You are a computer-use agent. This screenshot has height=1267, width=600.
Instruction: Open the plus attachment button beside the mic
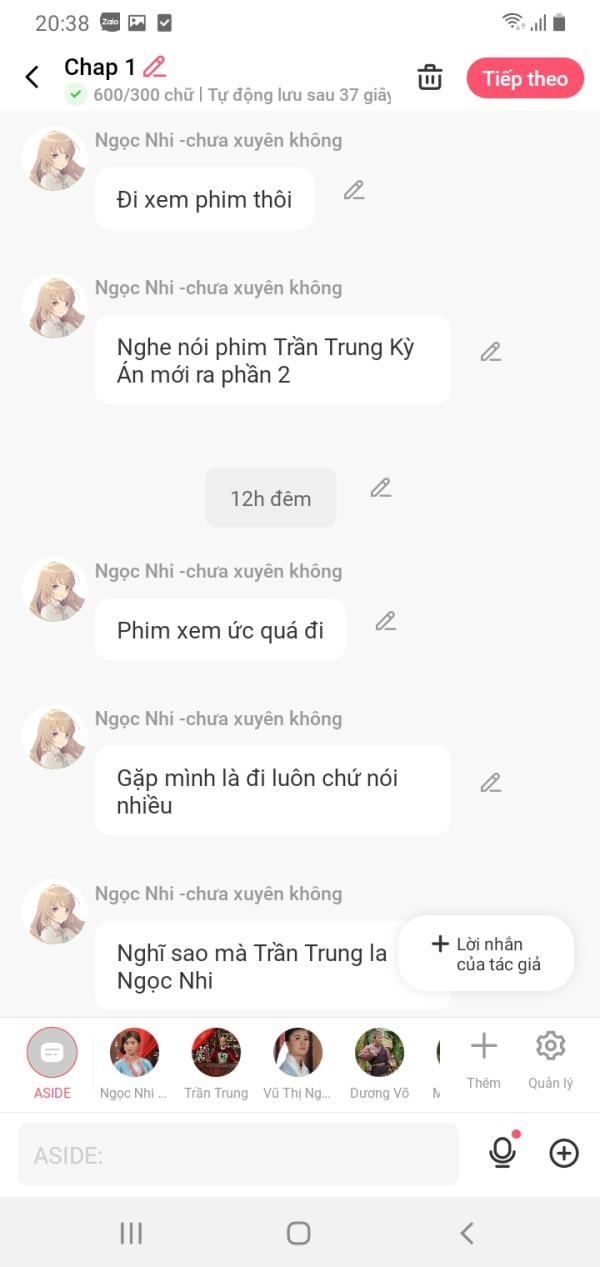[x=564, y=1153]
